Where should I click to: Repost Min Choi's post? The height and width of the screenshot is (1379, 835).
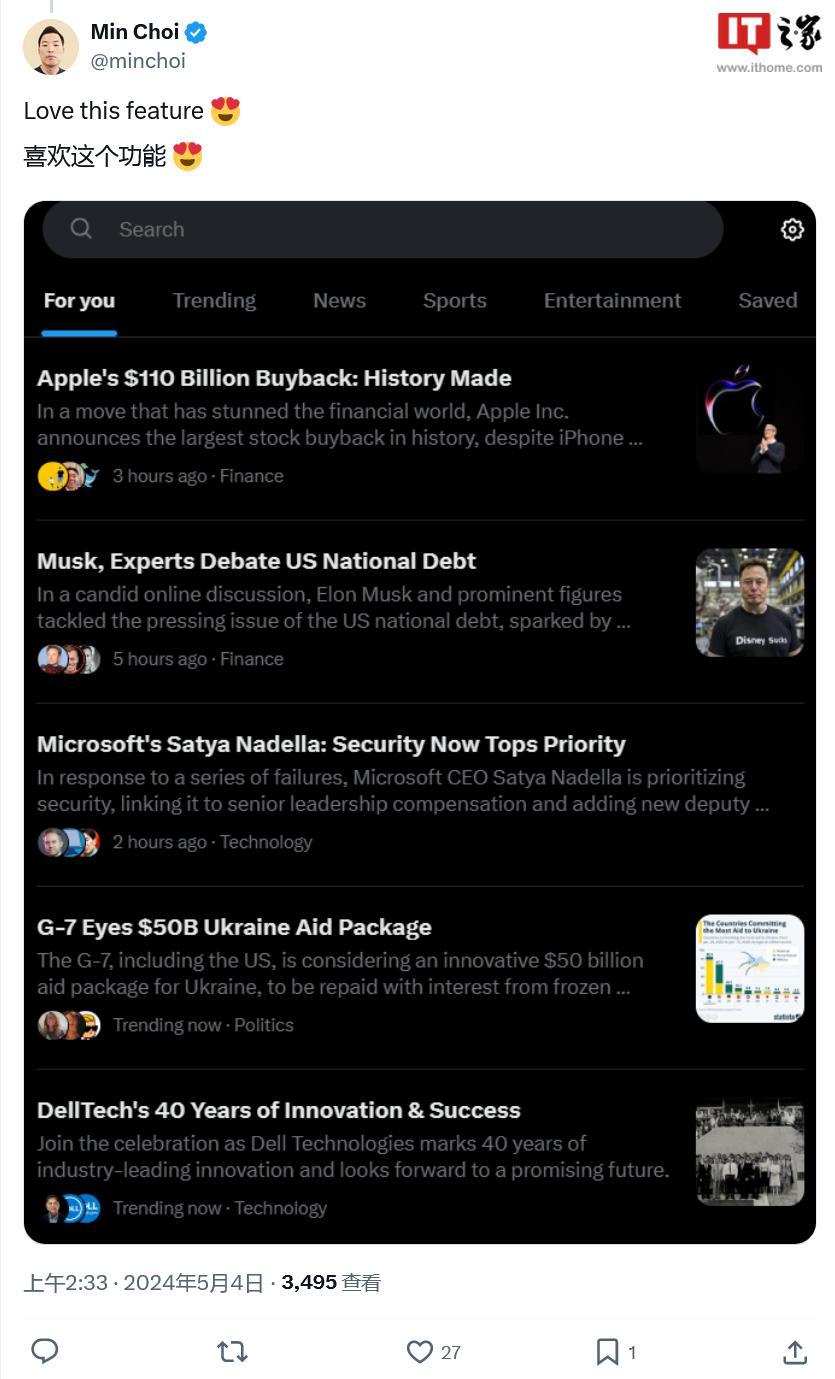coord(232,1352)
